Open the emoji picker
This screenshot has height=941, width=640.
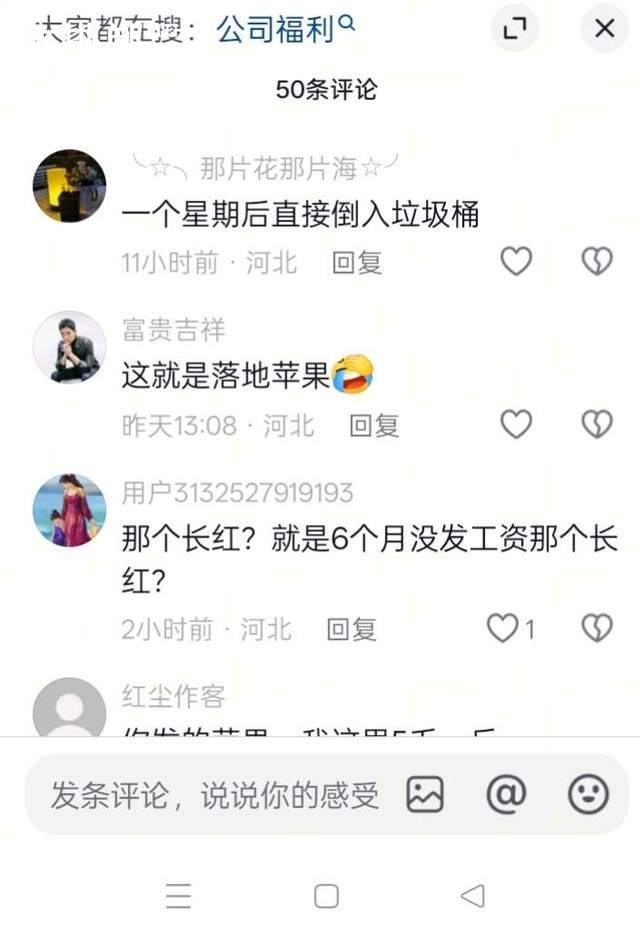point(588,795)
